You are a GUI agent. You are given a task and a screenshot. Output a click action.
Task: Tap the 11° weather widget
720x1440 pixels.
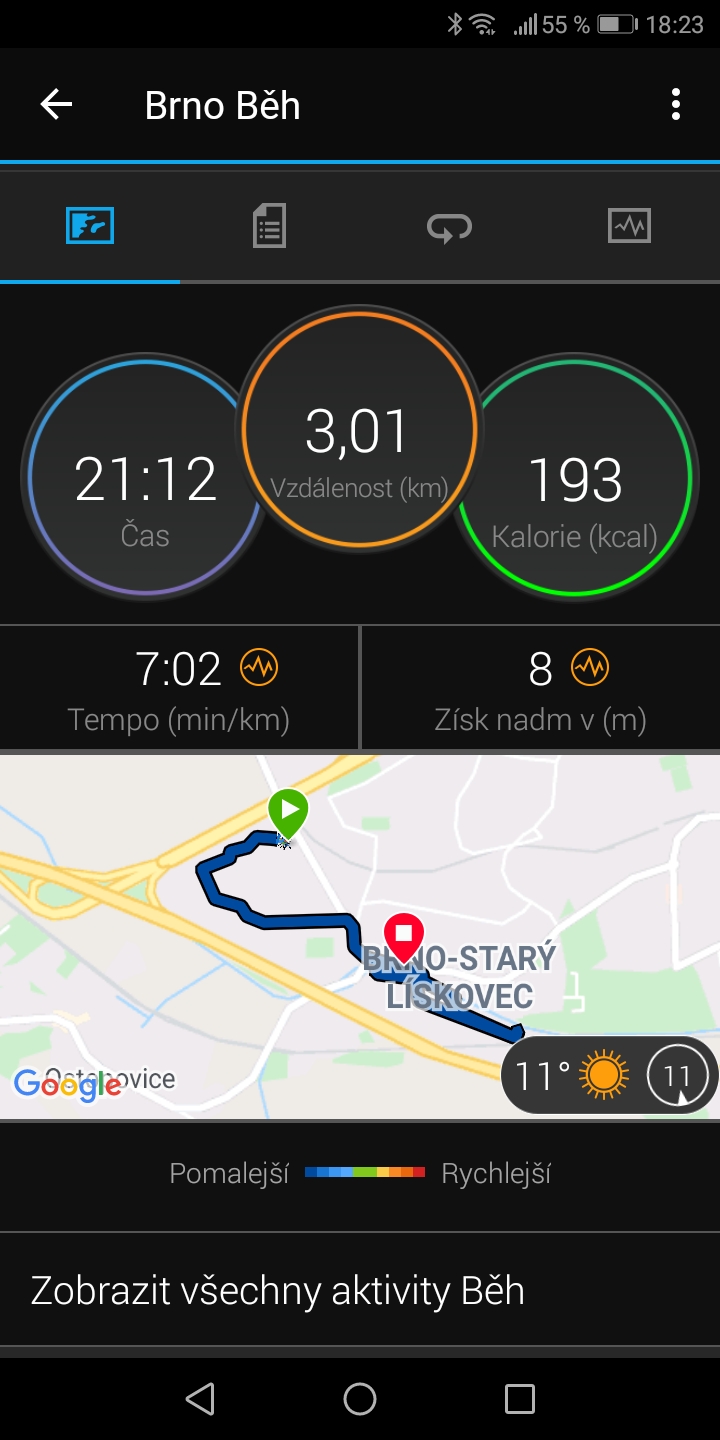(609, 1076)
